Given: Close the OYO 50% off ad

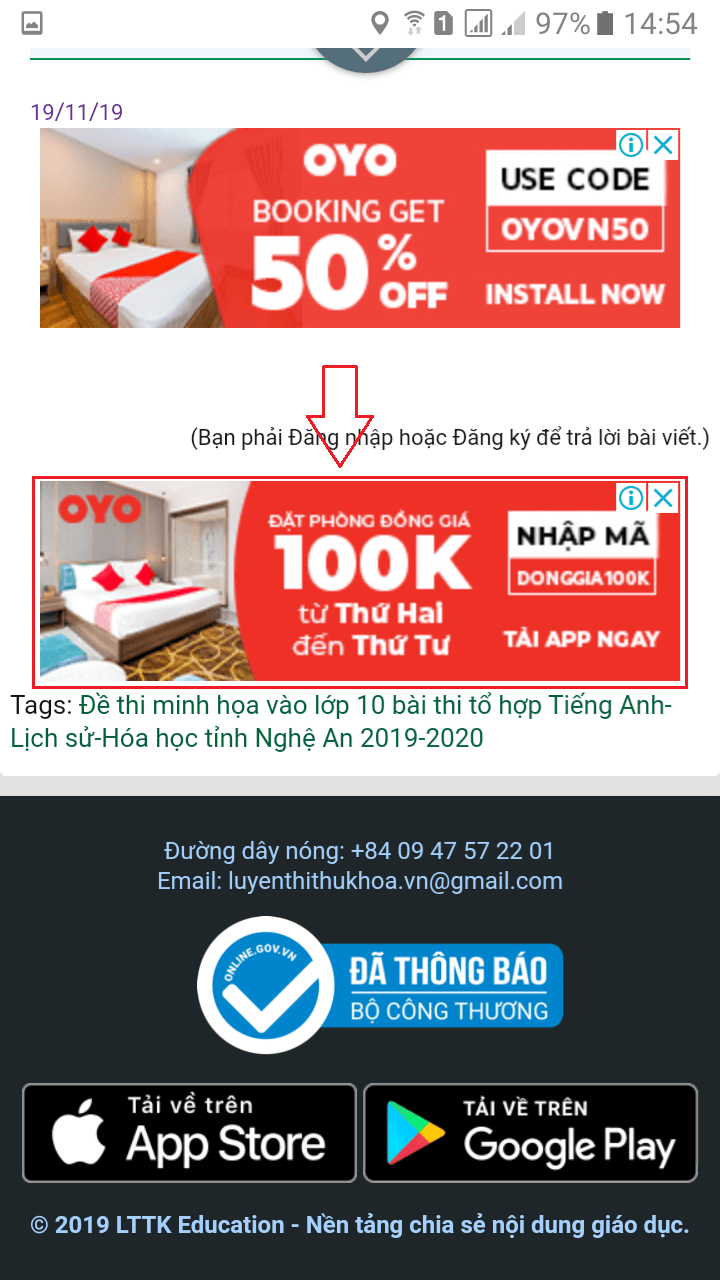Looking at the screenshot, I should point(663,146).
